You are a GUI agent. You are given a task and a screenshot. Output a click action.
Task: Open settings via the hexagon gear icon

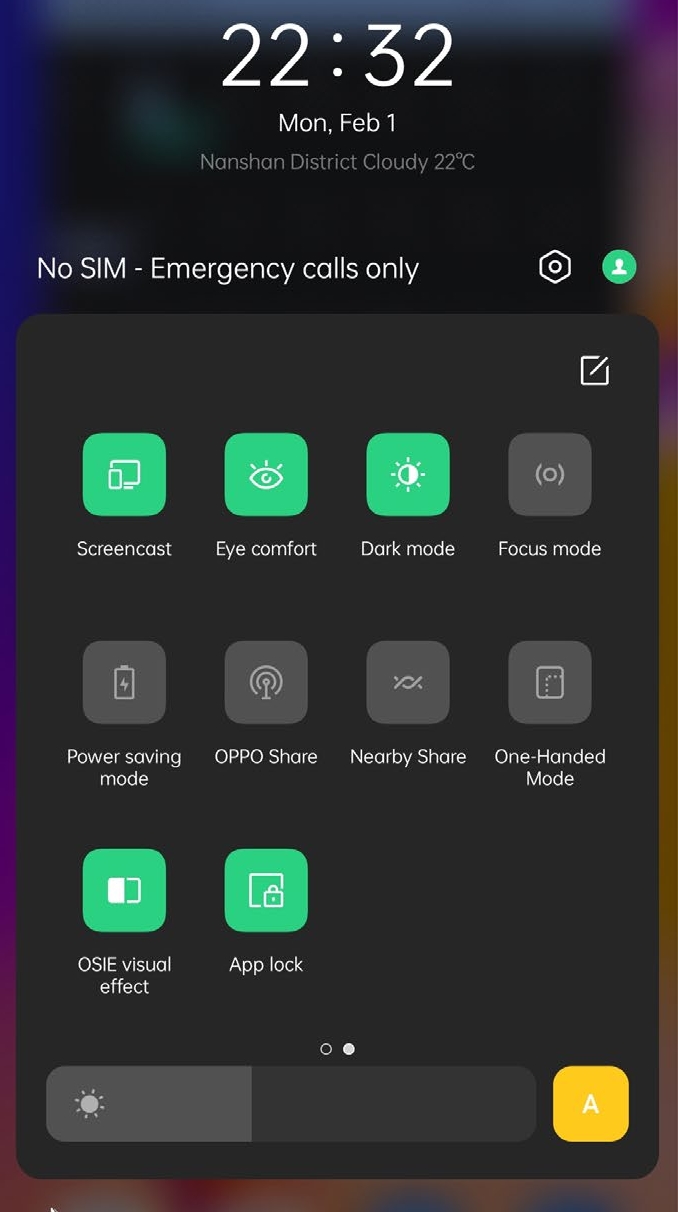point(555,267)
